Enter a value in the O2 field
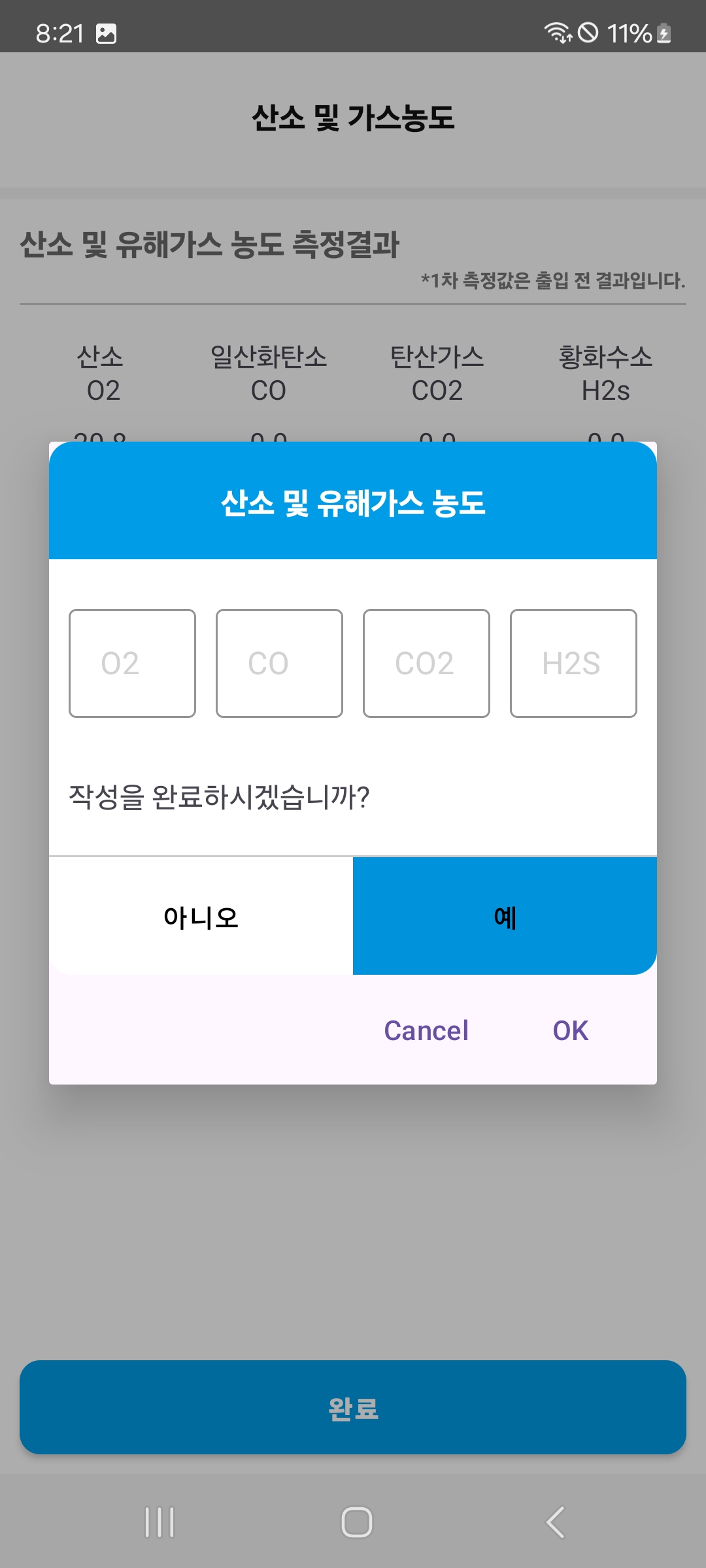706x1568 pixels. [x=132, y=663]
